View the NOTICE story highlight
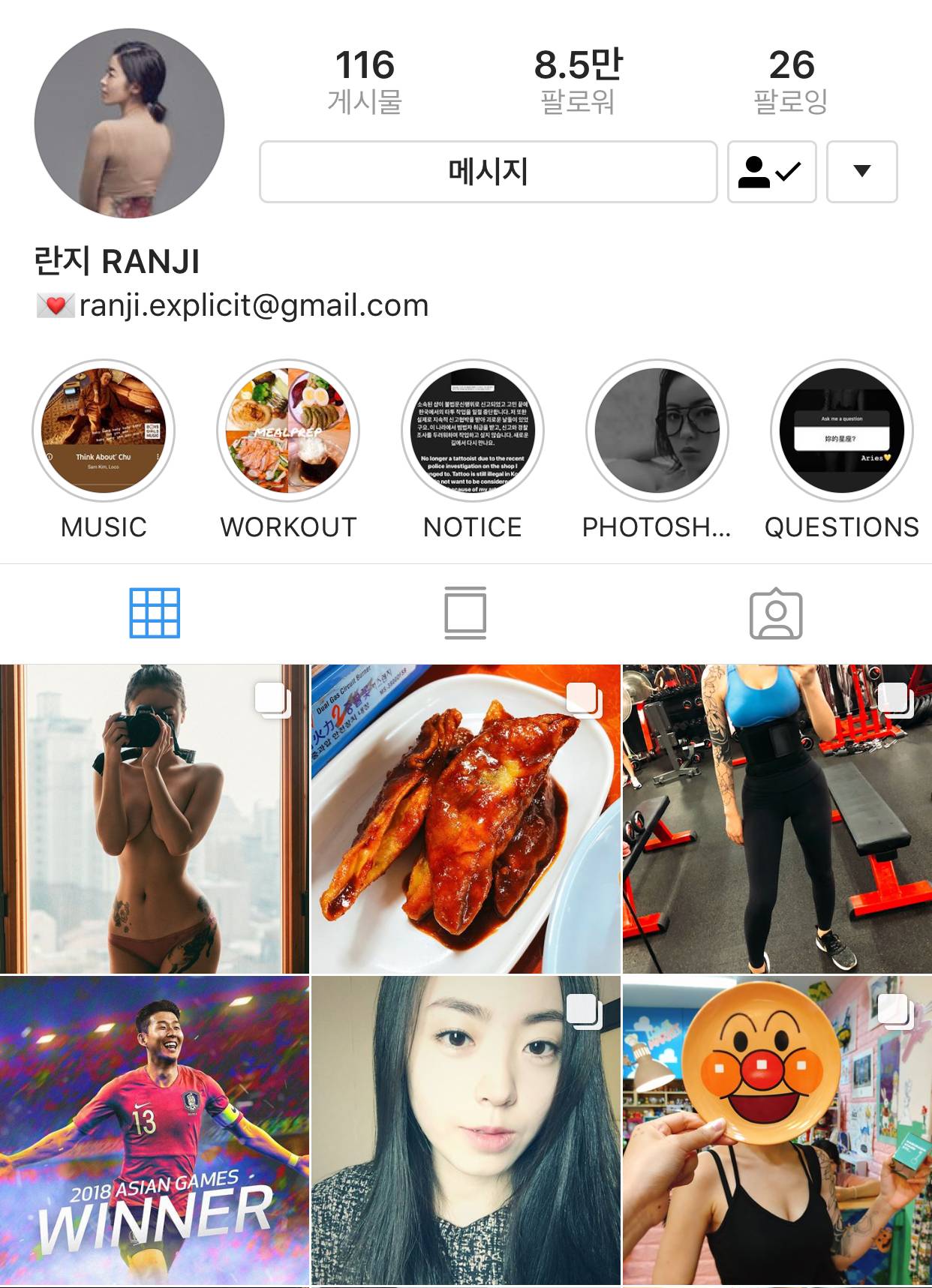Viewport: 932px width, 1288px height. tap(473, 431)
